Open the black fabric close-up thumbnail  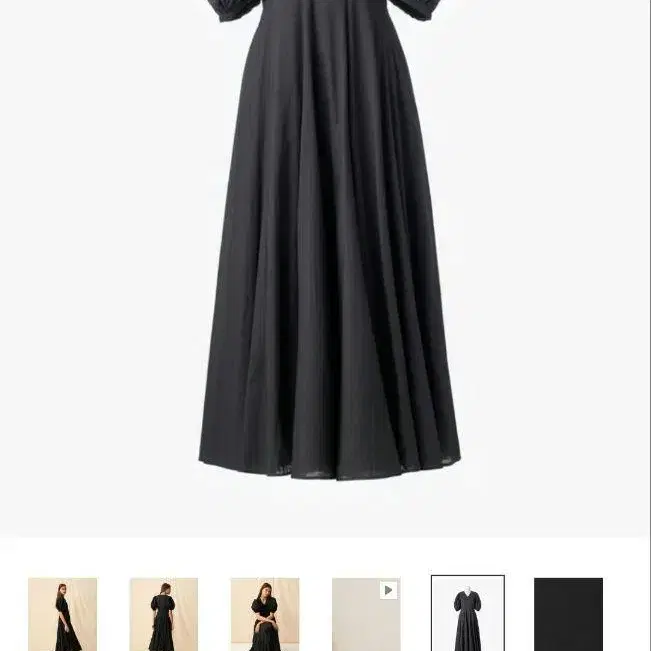(568, 614)
